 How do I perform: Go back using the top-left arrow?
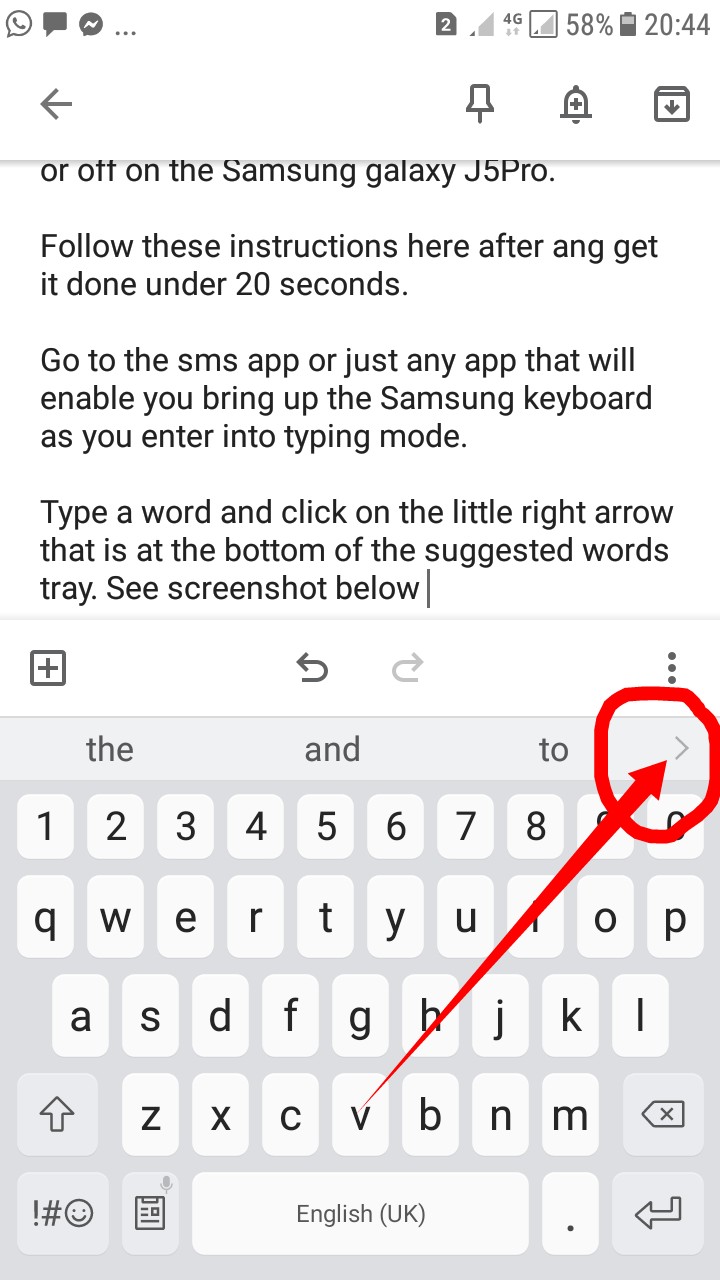click(x=56, y=104)
